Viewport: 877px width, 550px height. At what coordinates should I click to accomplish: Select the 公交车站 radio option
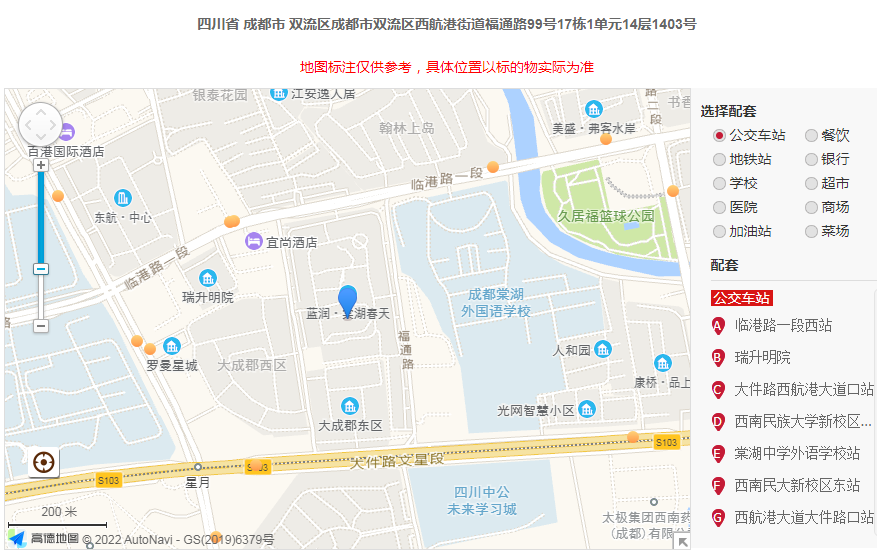720,135
